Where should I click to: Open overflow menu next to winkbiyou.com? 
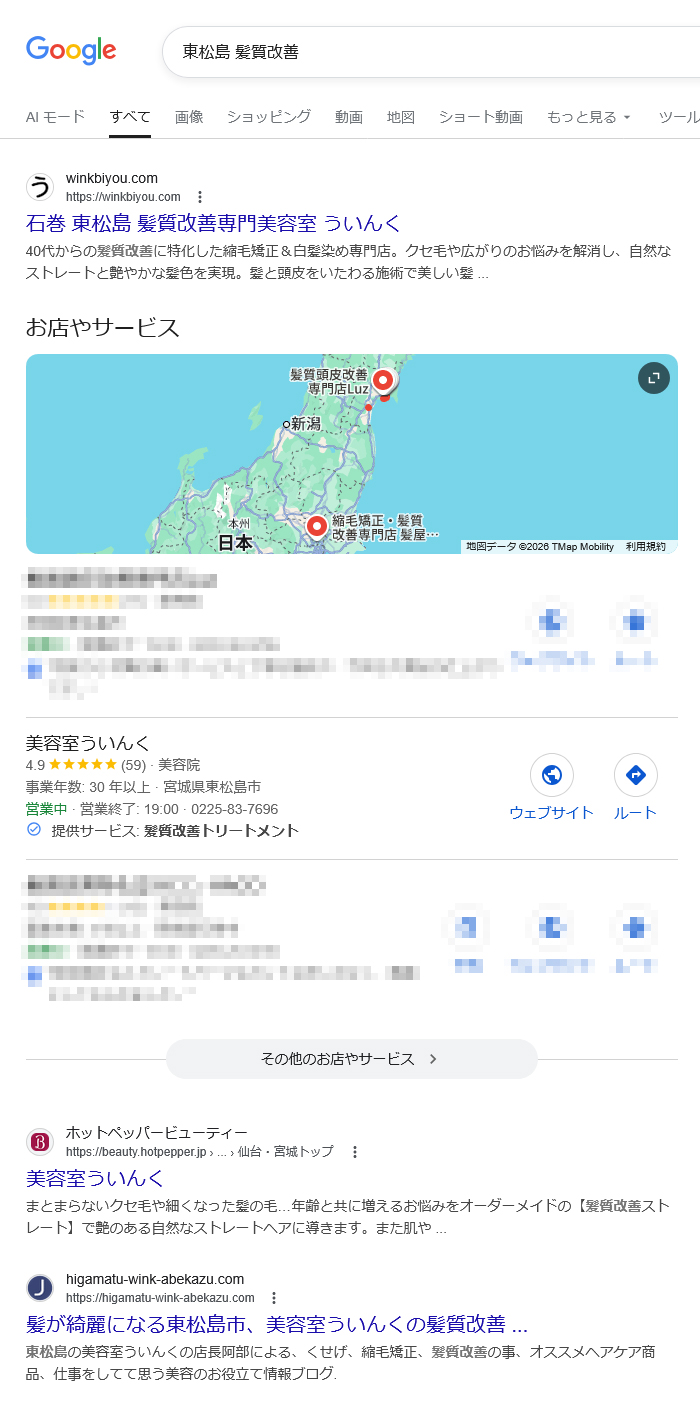pyautogui.click(x=200, y=197)
